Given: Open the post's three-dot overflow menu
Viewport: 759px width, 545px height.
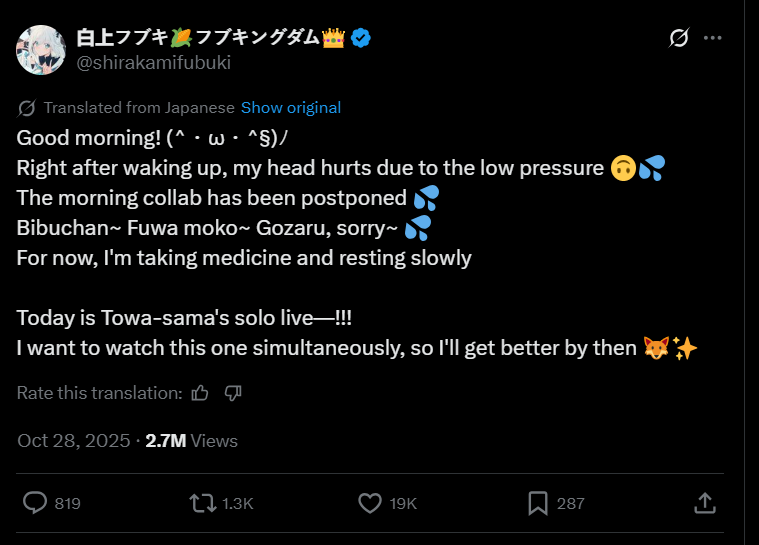Looking at the screenshot, I should (x=712, y=38).
